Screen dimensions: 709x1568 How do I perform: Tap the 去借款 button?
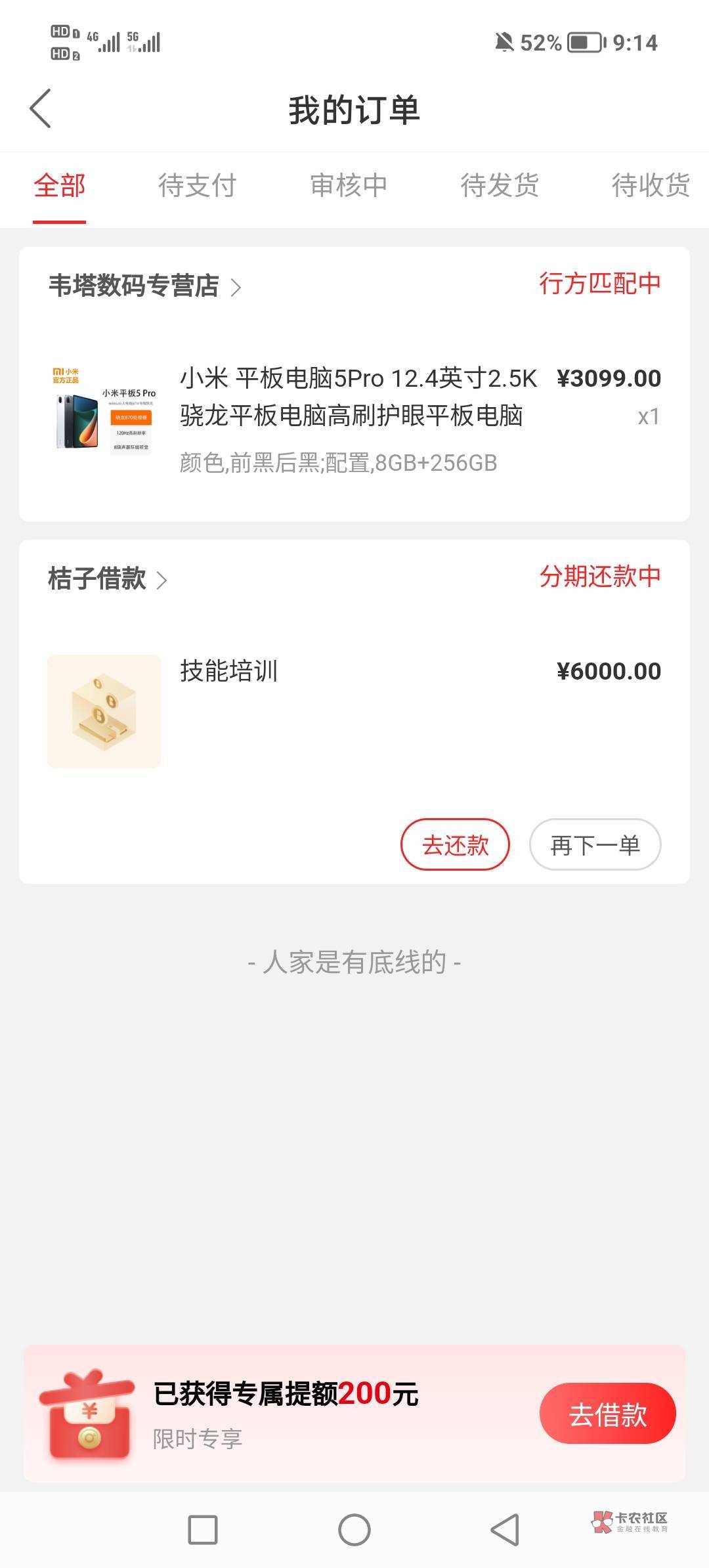click(x=607, y=1414)
